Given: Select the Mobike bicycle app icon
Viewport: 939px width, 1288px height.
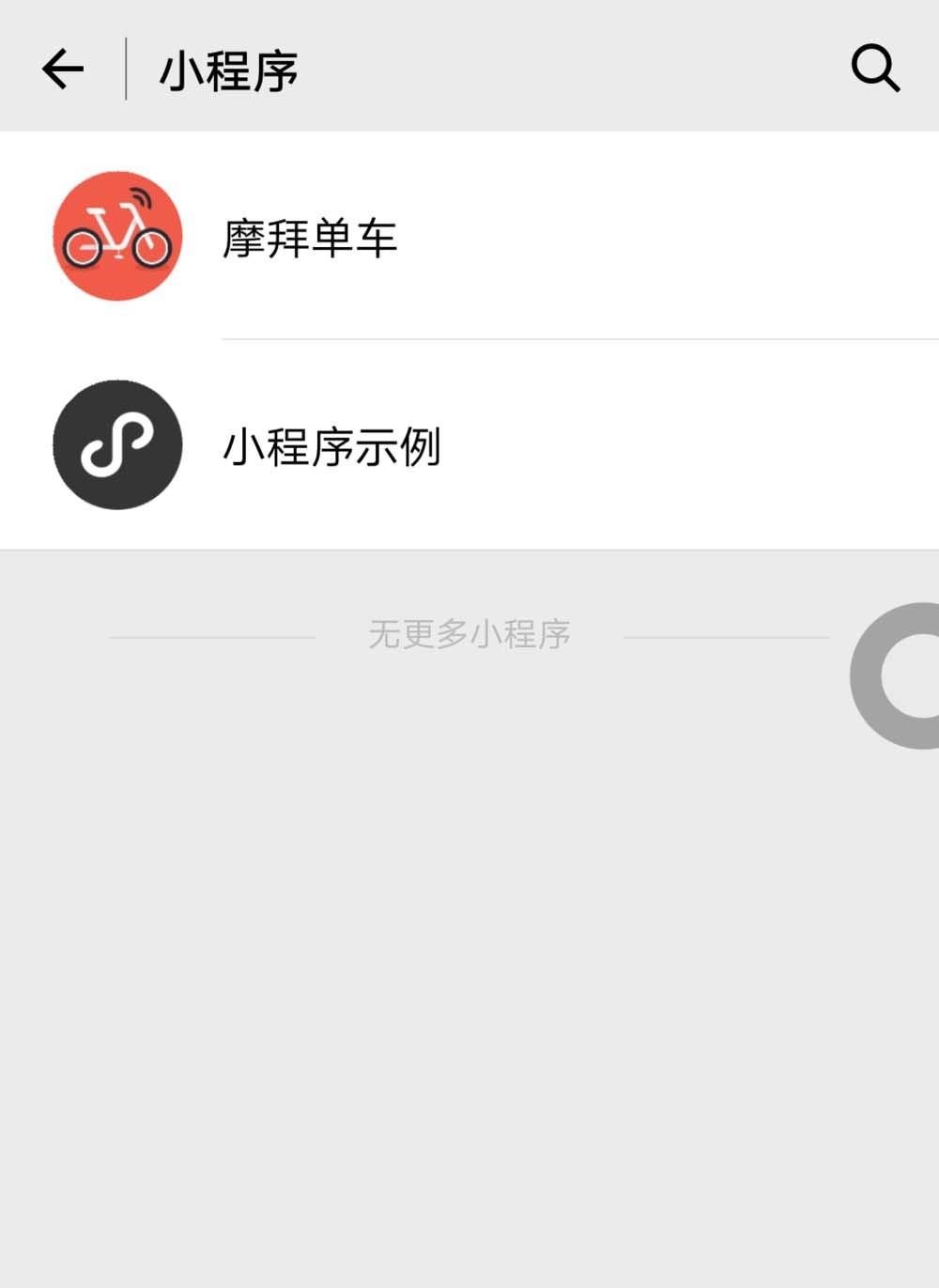Looking at the screenshot, I should click(116, 236).
